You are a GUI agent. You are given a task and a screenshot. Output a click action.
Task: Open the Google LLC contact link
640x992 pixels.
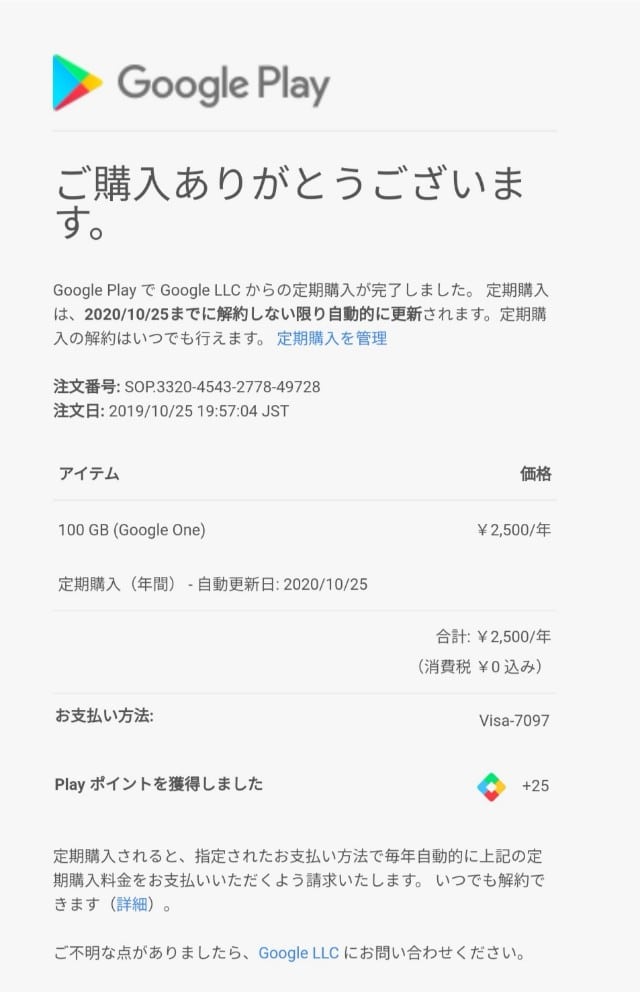[298, 952]
